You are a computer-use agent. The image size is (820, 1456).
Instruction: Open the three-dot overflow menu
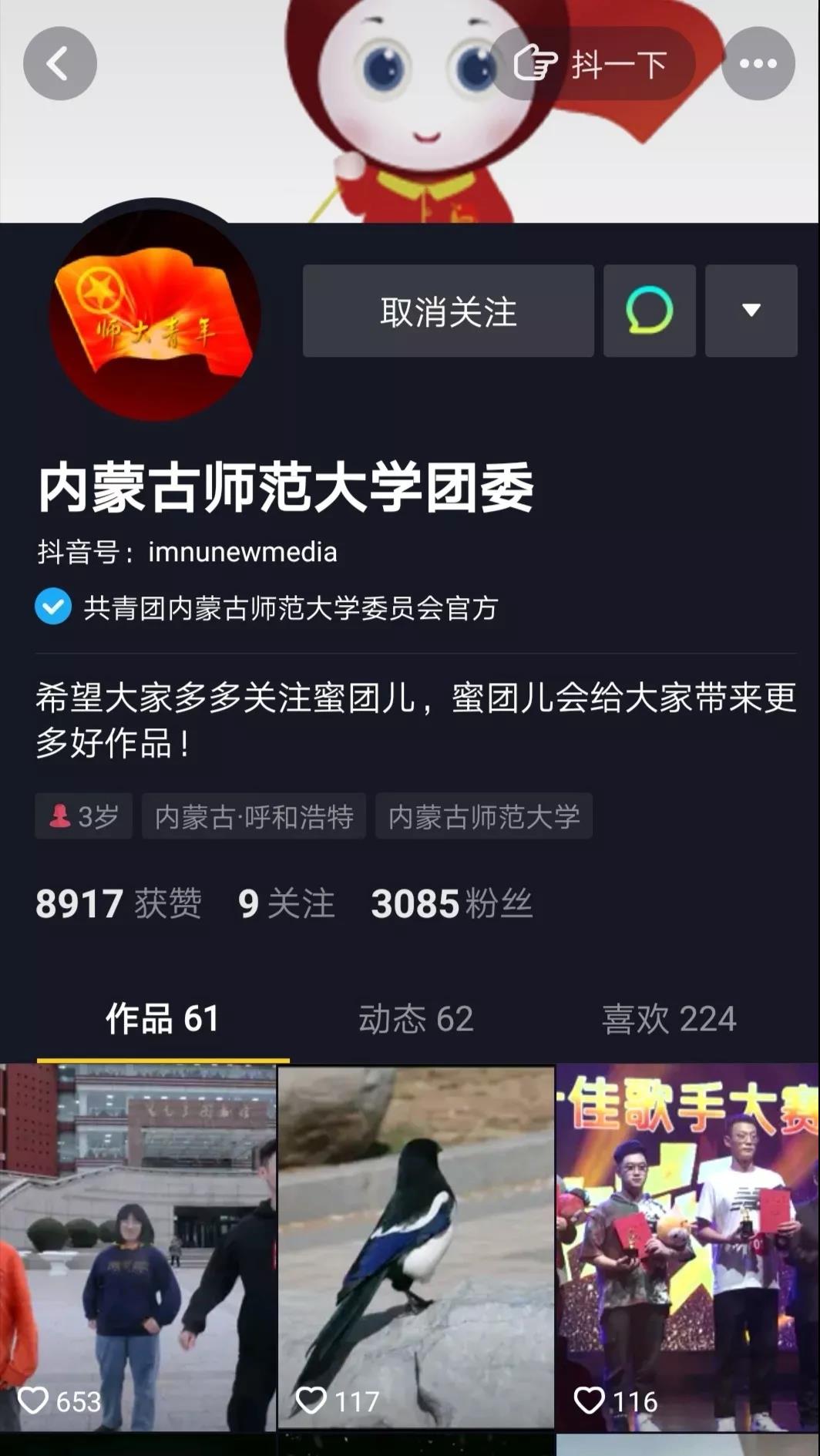click(758, 64)
